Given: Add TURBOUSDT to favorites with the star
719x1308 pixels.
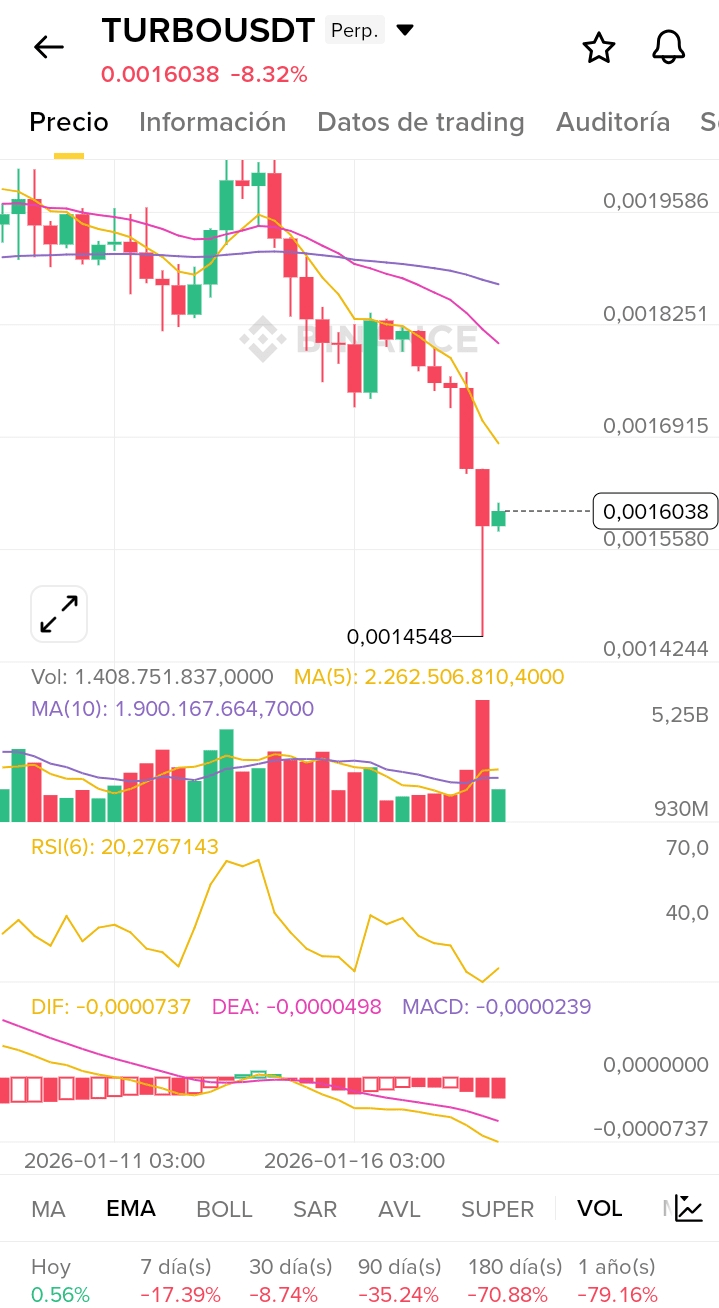Looking at the screenshot, I should [598, 47].
